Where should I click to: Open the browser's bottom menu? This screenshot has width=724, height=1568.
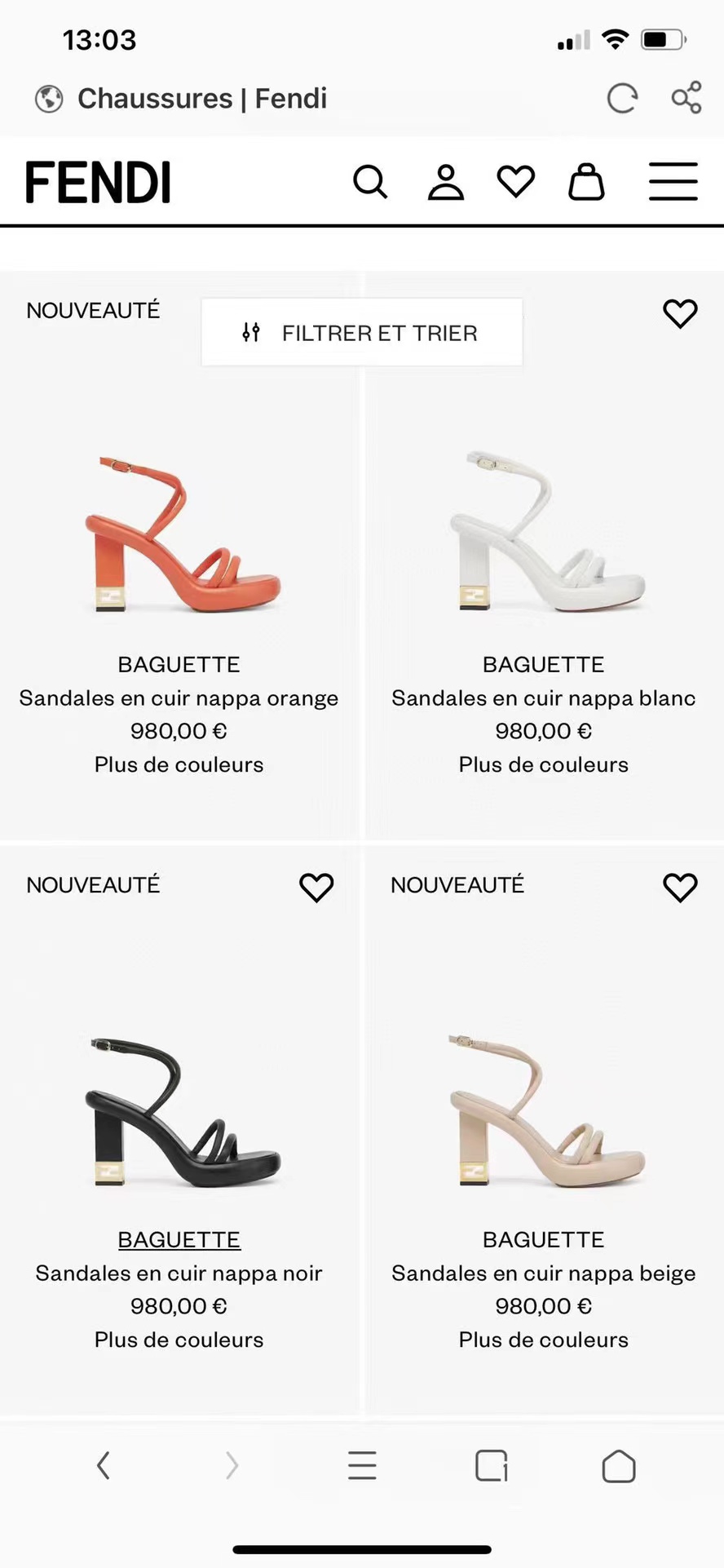pos(362,1466)
